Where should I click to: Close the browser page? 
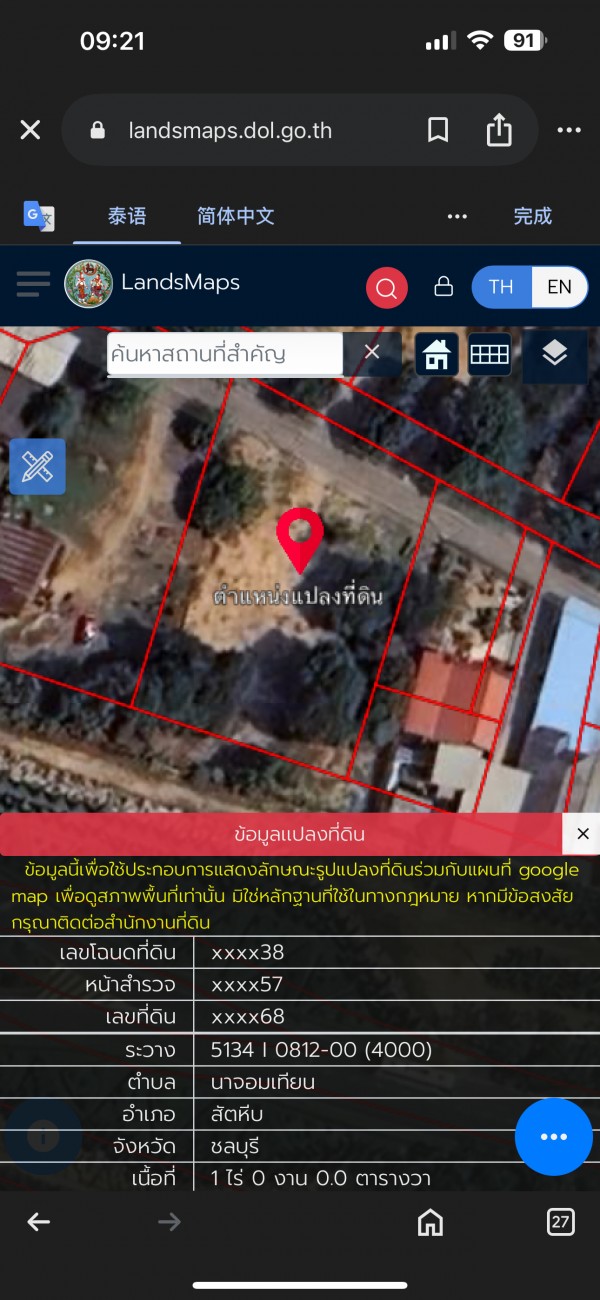pyautogui.click(x=30, y=130)
